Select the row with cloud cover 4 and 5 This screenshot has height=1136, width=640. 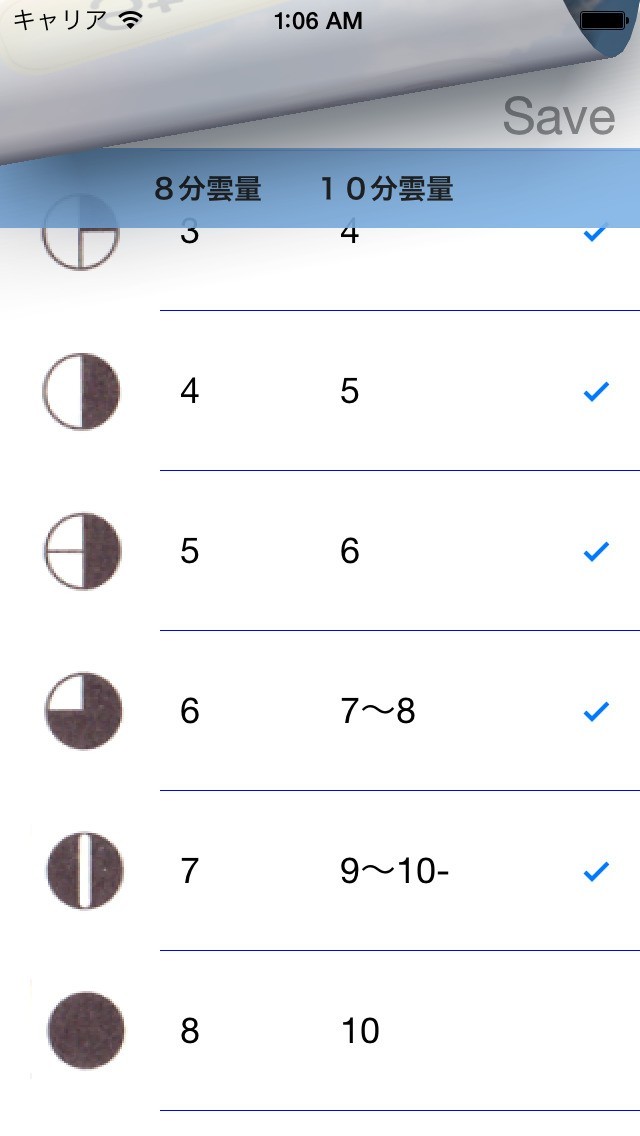point(320,391)
